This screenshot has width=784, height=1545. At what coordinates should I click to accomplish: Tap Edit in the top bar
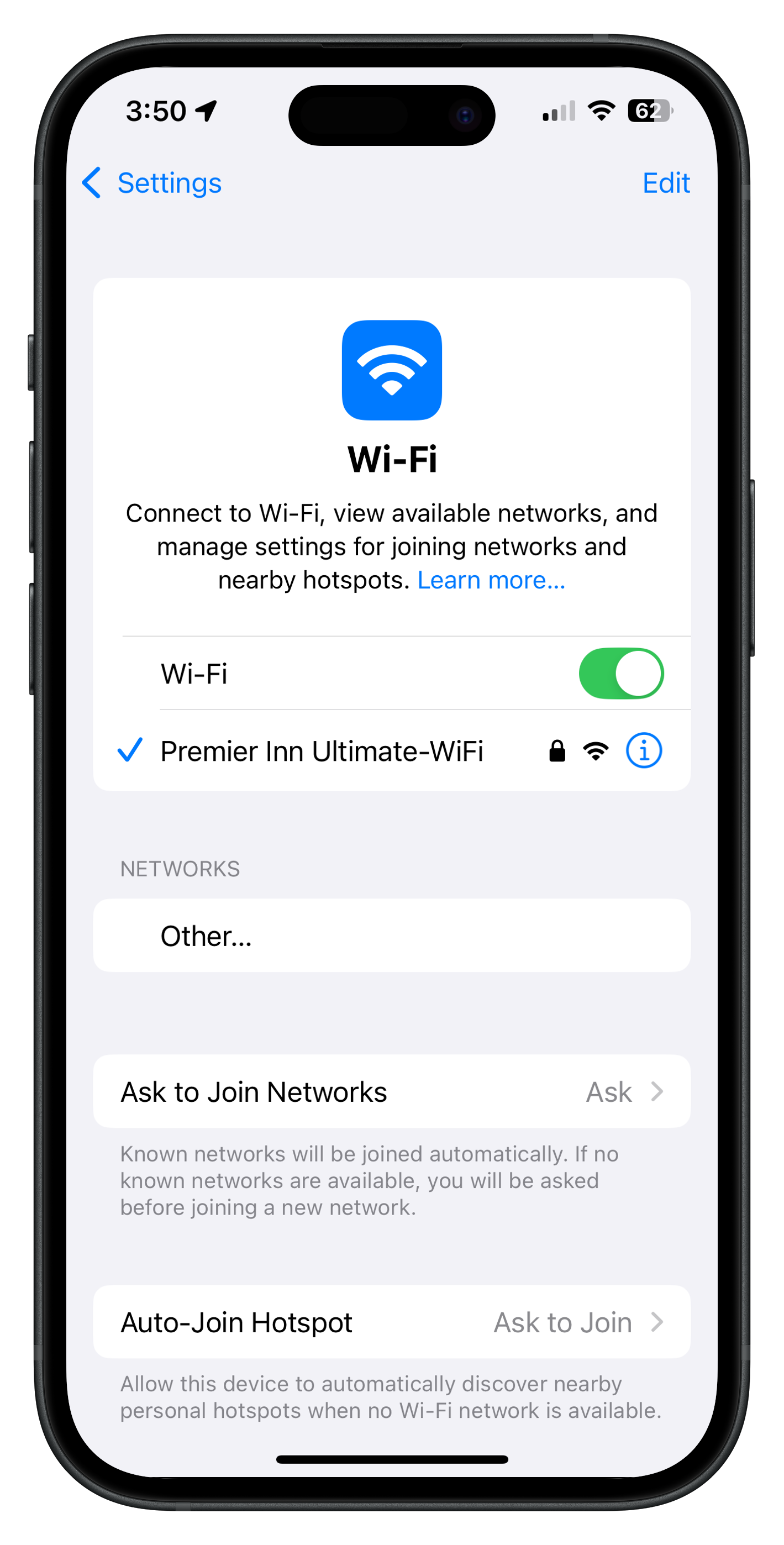(x=665, y=183)
